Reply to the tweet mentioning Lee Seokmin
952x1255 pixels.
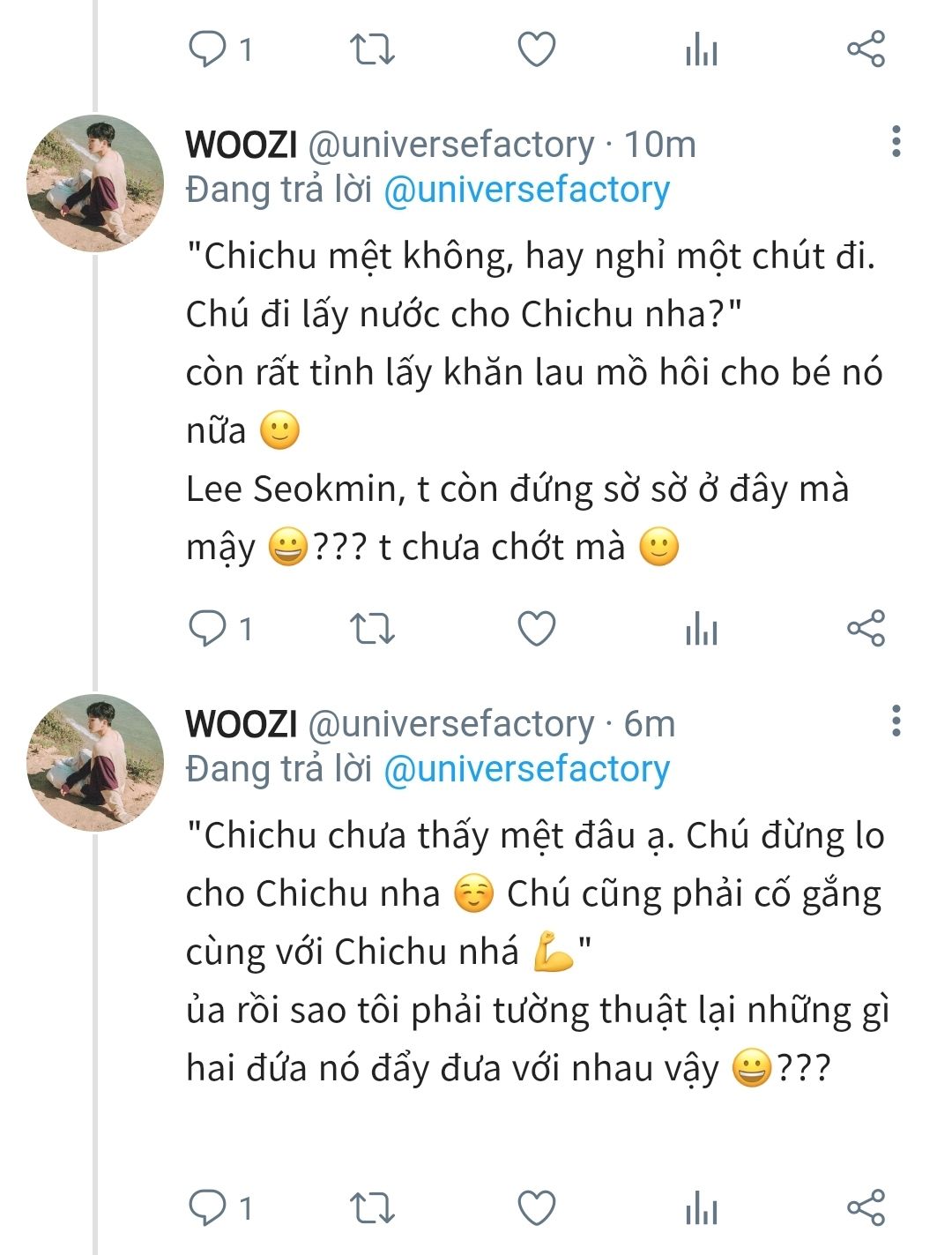point(208,629)
